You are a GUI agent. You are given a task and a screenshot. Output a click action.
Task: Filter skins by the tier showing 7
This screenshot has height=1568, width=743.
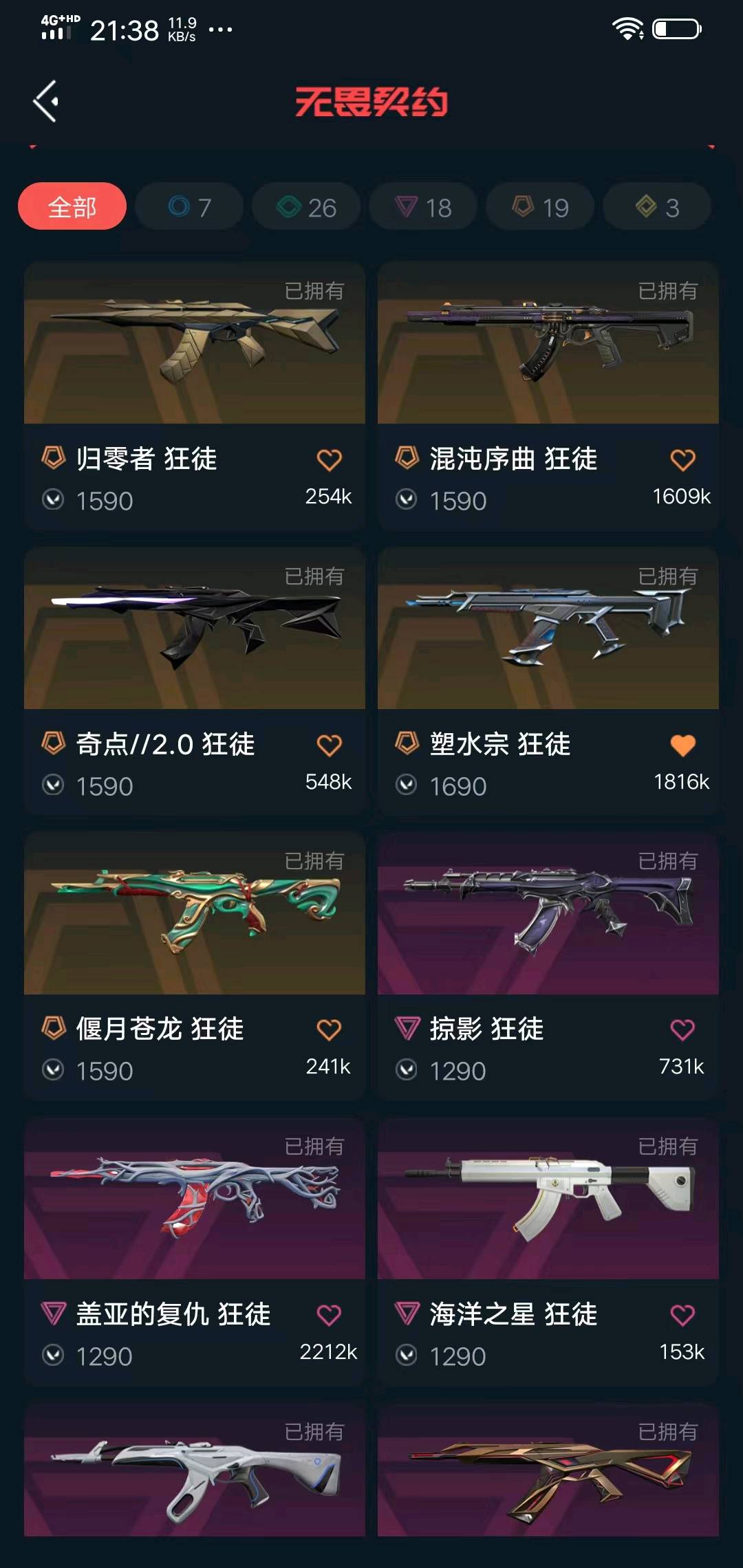[x=189, y=206]
